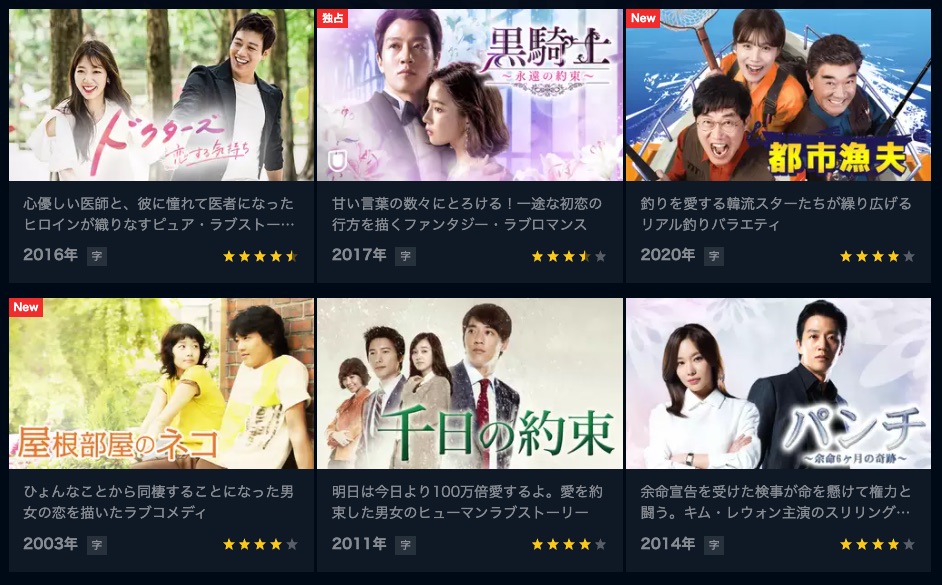Open the ドクターズ 恋する気持ち drama card
Image resolution: width=942 pixels, height=585 pixels.
161,96
